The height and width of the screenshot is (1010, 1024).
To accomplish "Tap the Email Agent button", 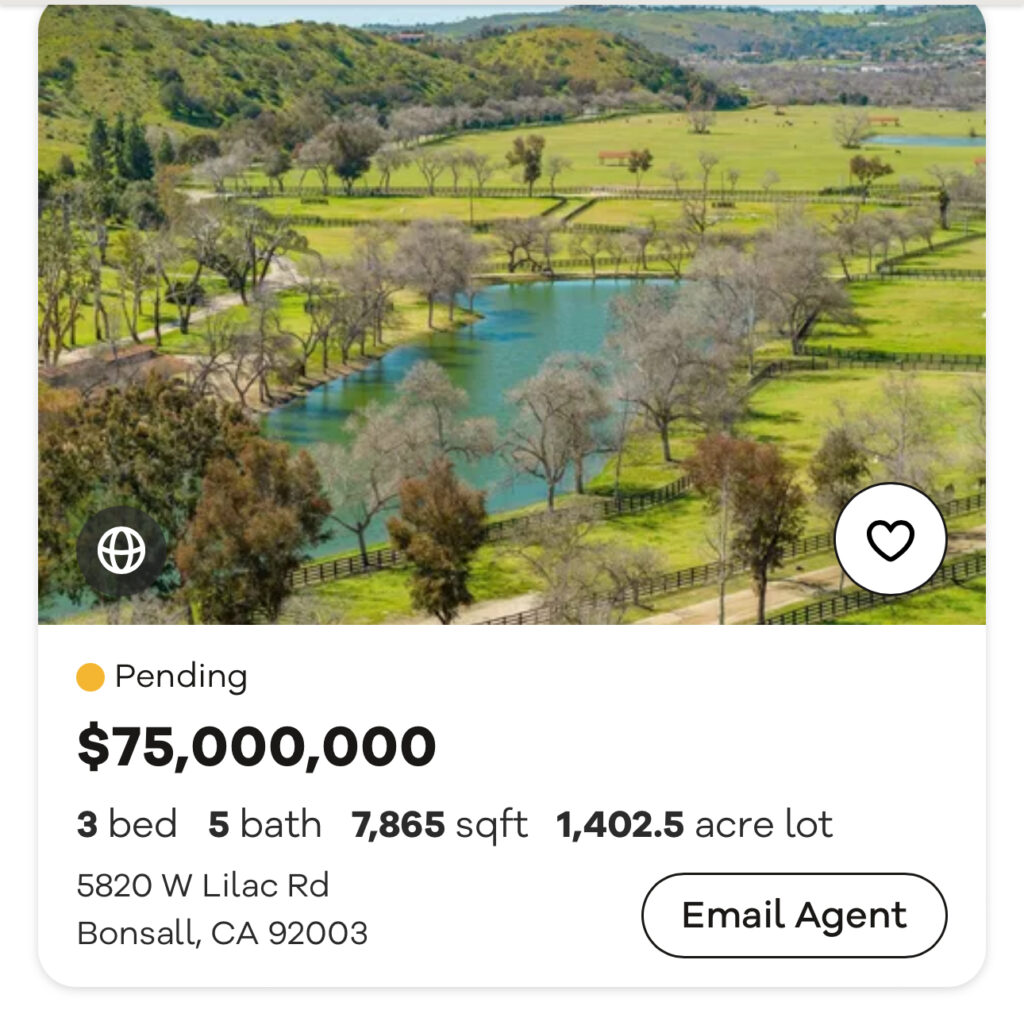I will tap(794, 915).
